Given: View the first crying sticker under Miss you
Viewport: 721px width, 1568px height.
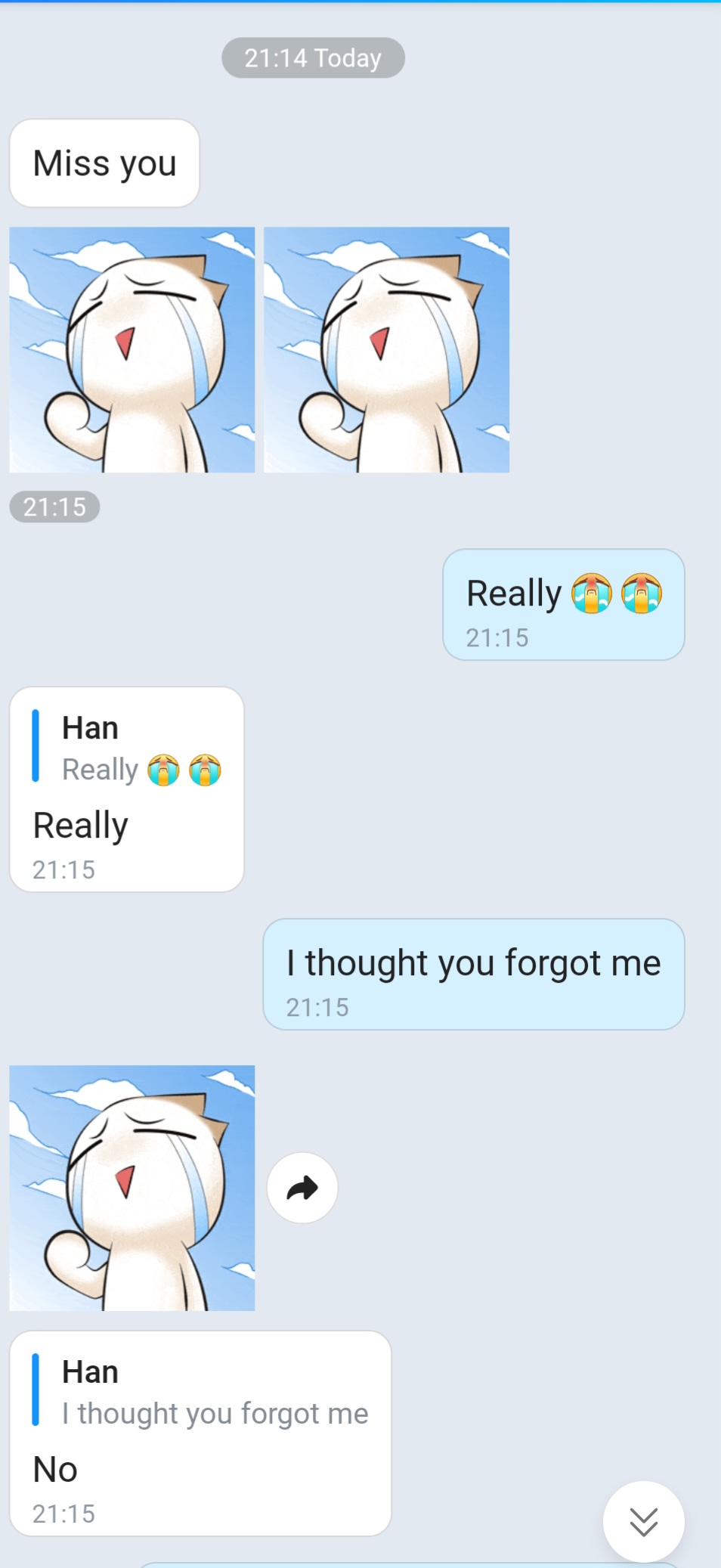Looking at the screenshot, I should click(x=132, y=350).
